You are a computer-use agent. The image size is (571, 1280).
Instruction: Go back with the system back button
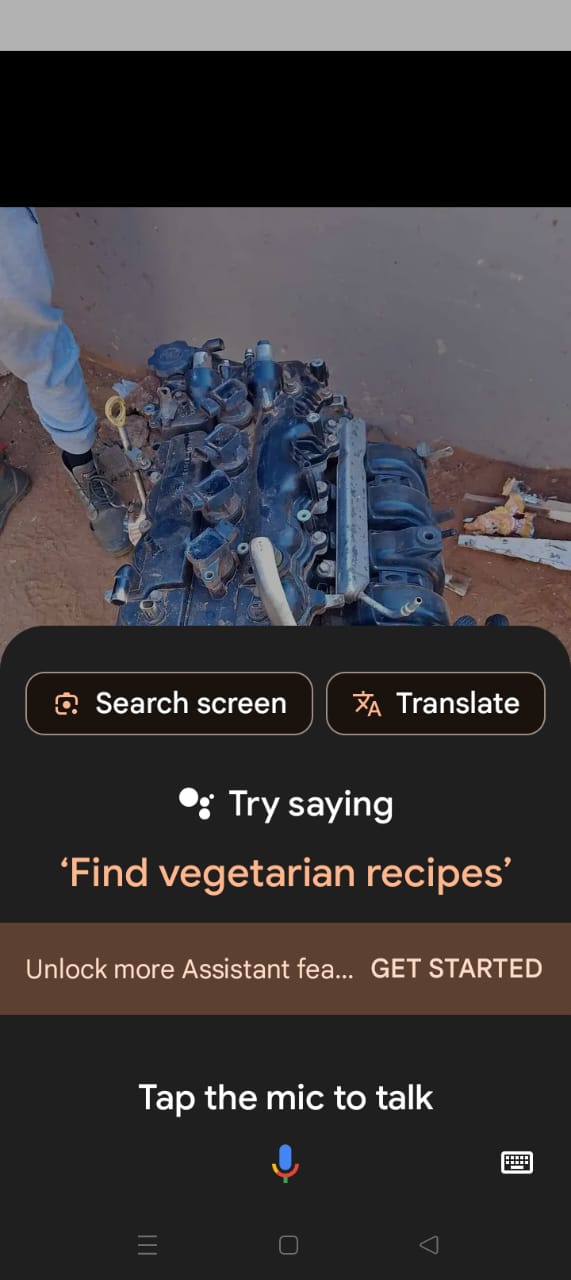pyautogui.click(x=429, y=1245)
